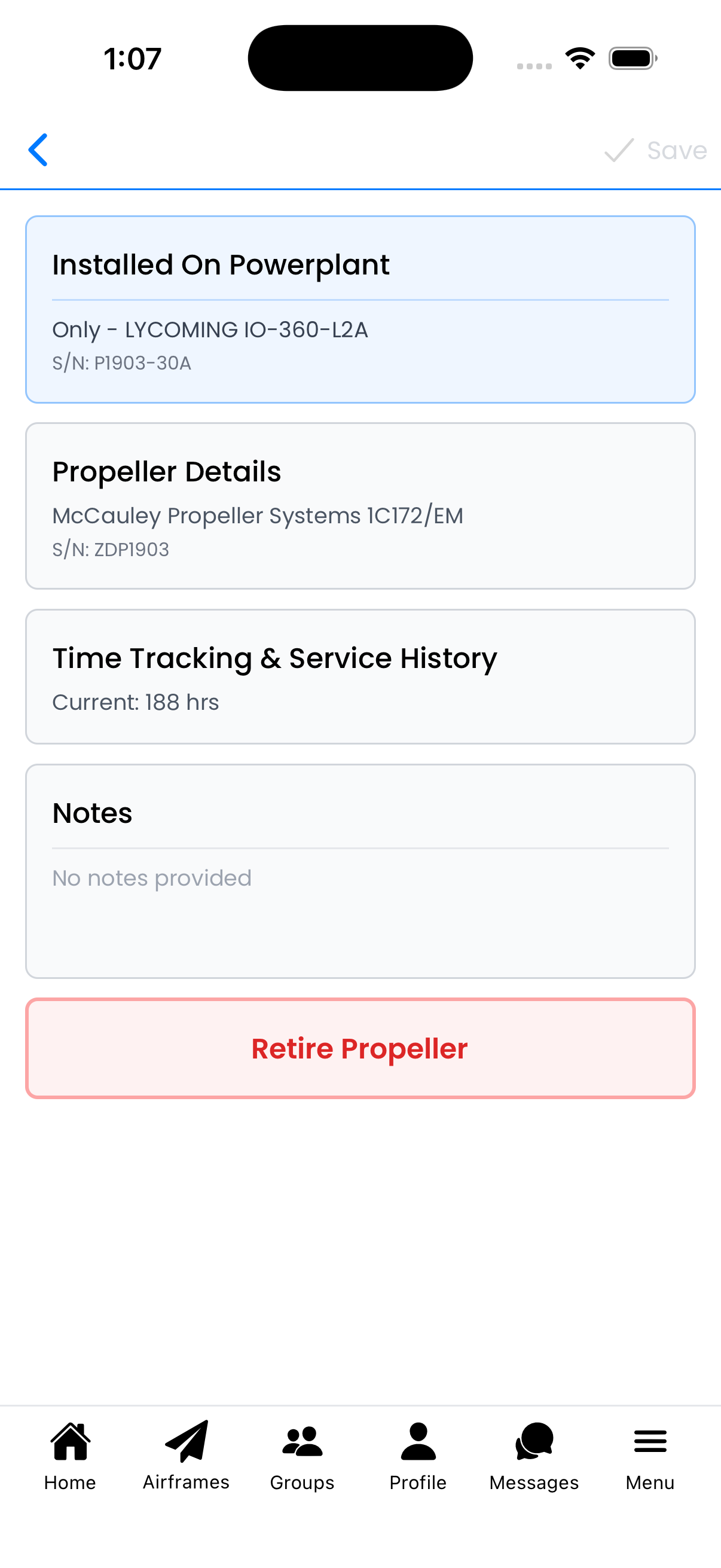Tap the Current: 188 hrs reading

point(136,702)
